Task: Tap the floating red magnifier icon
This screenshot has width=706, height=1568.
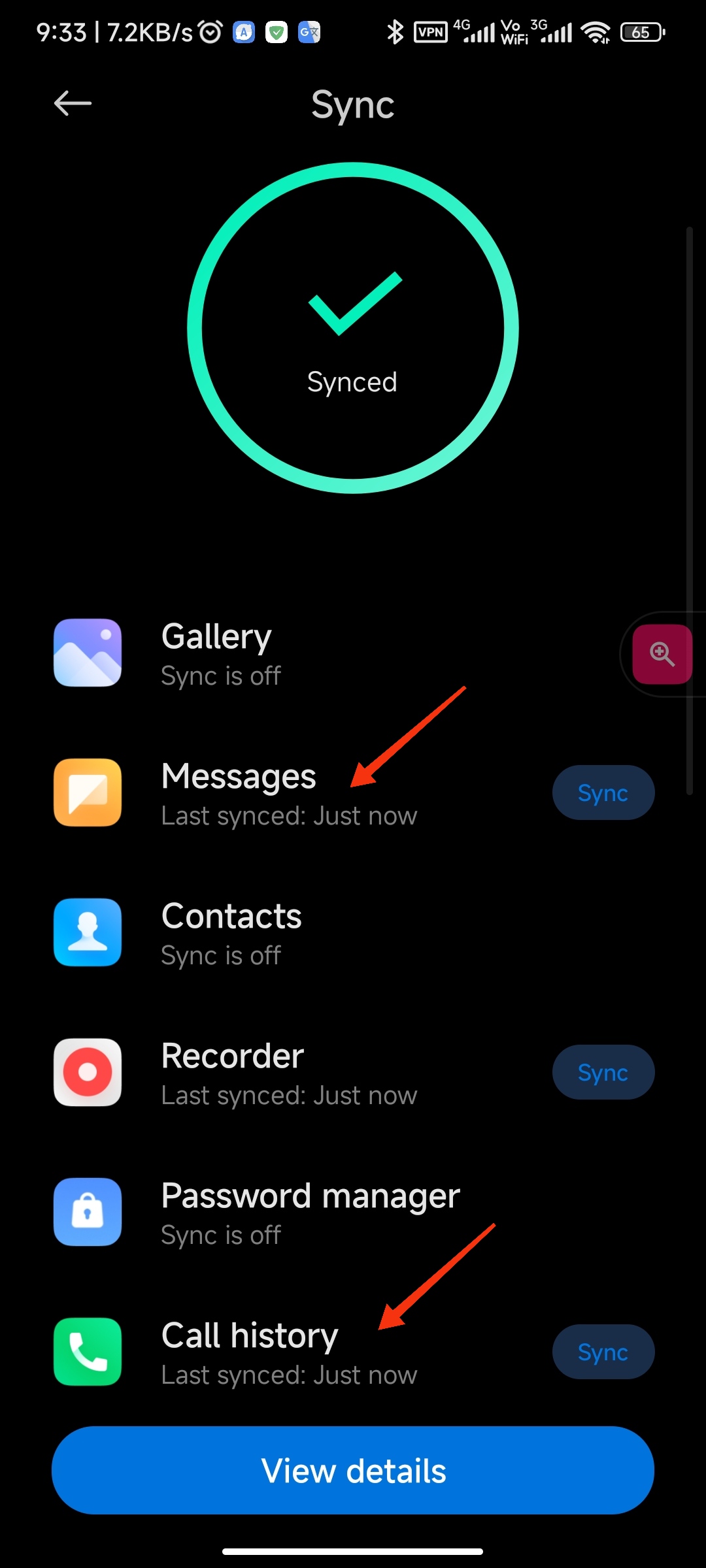Action: click(662, 654)
